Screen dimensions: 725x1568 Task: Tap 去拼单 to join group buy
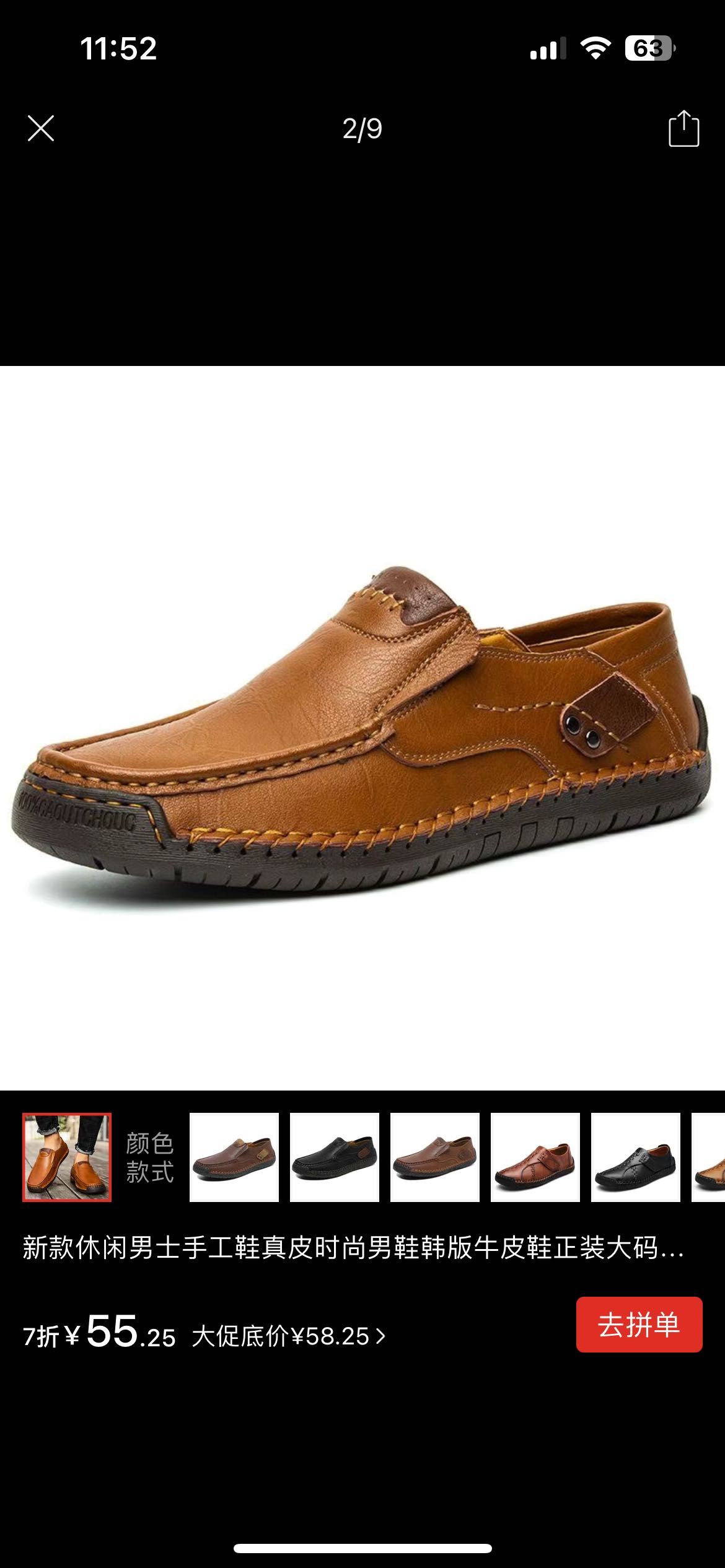tap(639, 1325)
